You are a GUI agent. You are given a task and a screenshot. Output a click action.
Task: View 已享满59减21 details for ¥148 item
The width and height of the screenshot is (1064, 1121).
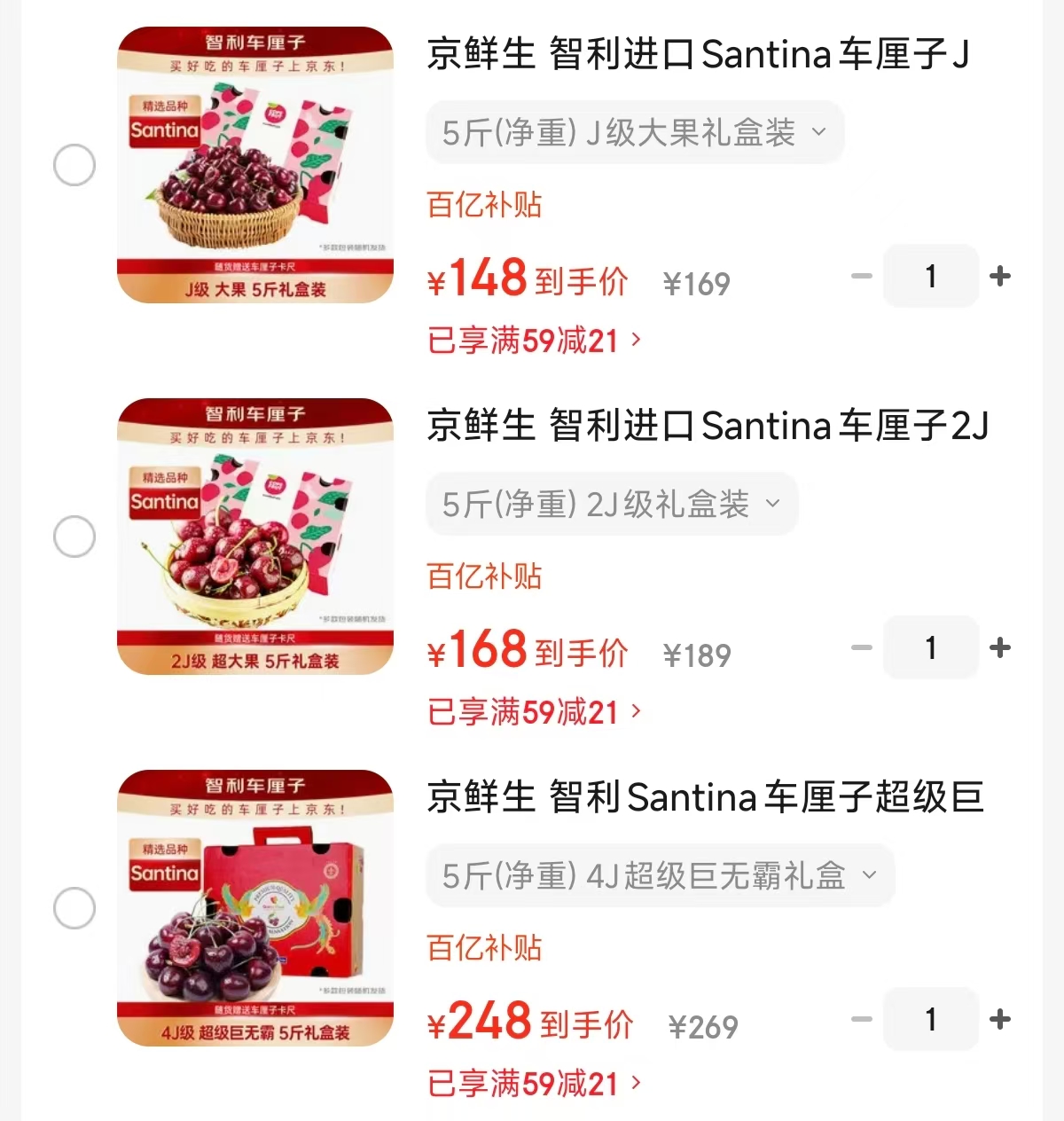point(534,341)
